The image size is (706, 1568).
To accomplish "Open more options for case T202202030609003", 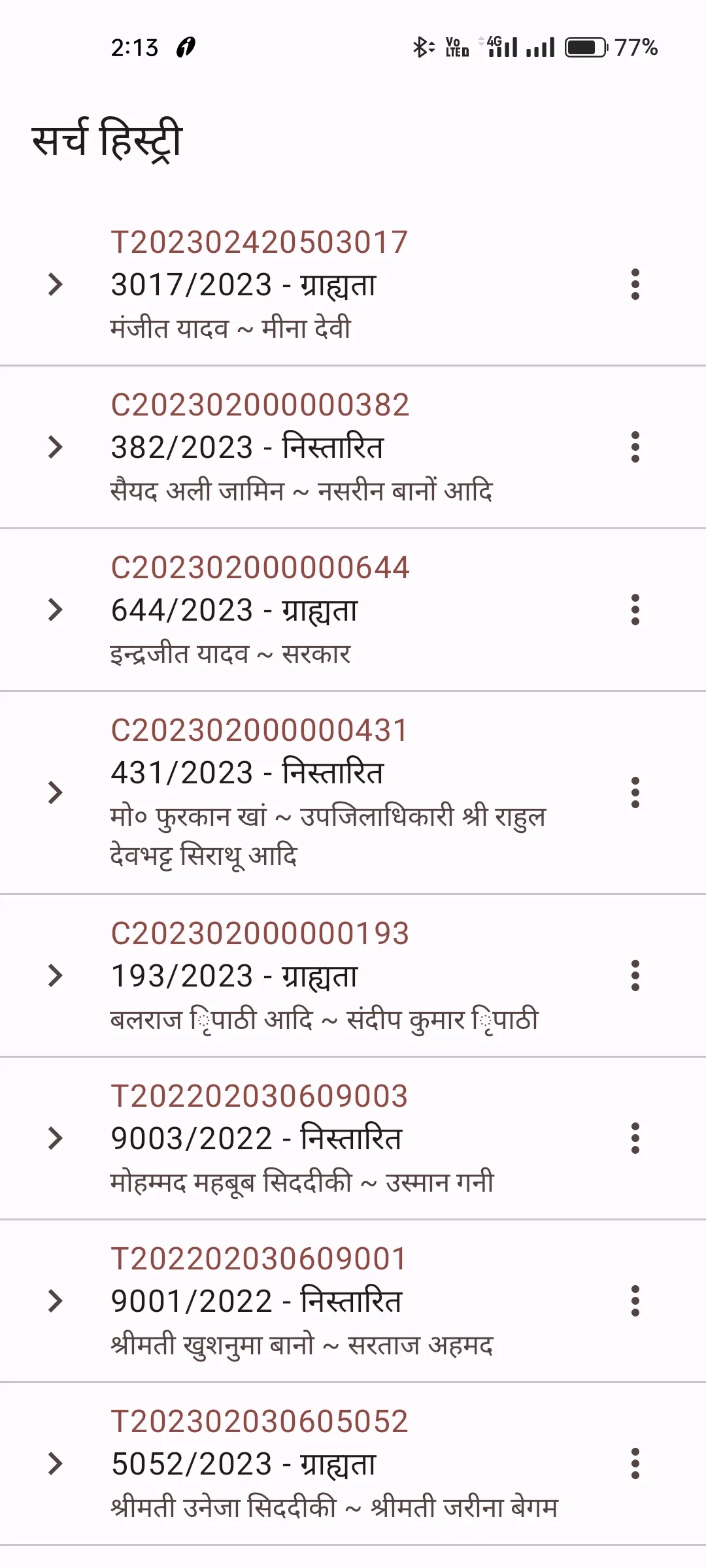I will tap(635, 1138).
